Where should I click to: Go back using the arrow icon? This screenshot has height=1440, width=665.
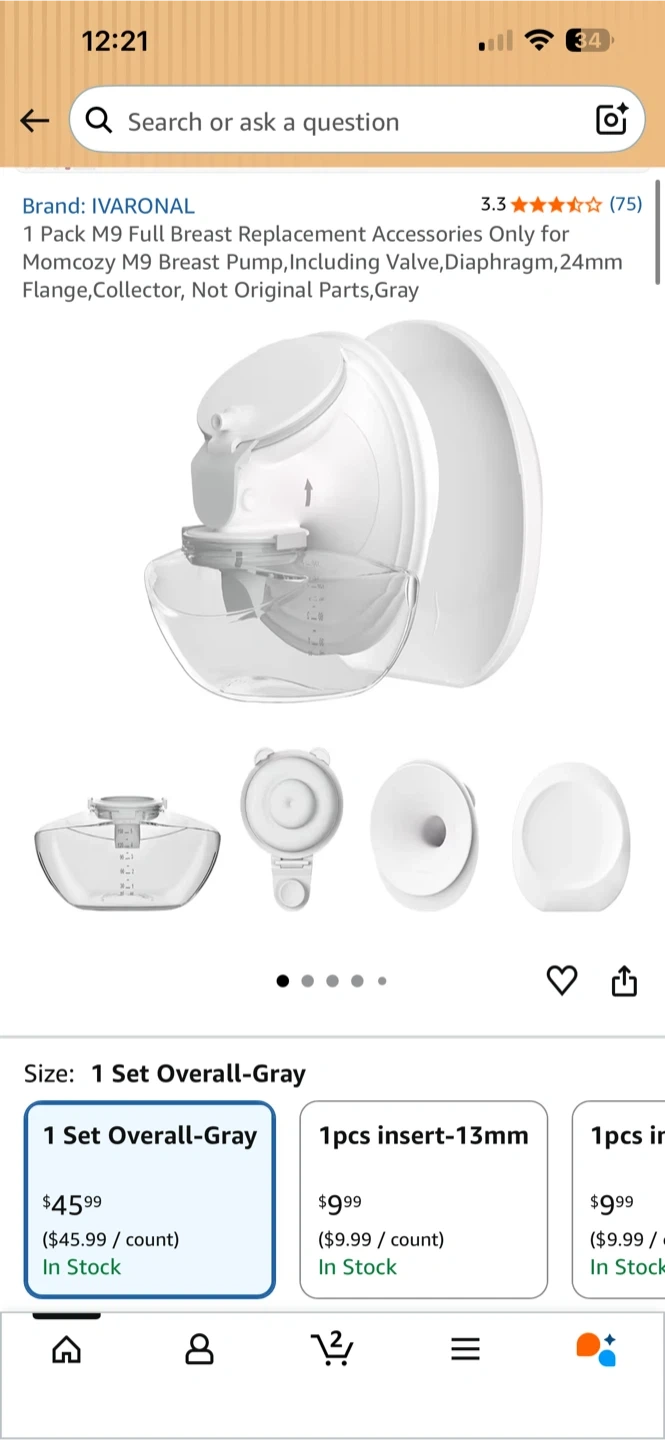point(35,121)
